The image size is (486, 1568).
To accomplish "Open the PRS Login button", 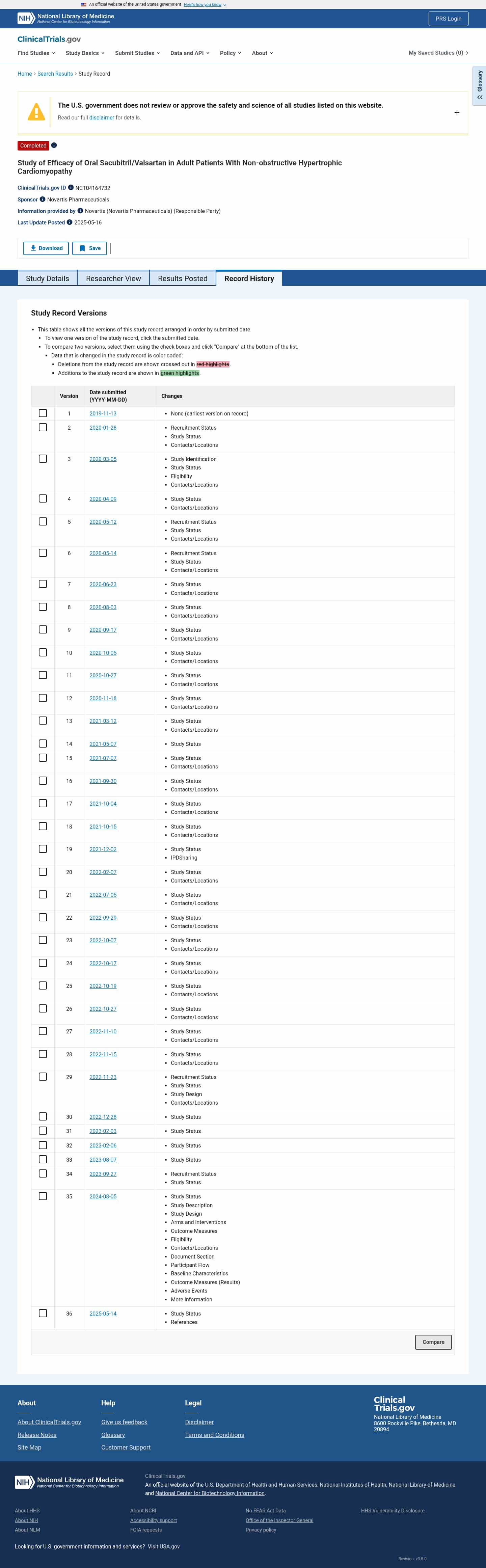I will [448, 19].
